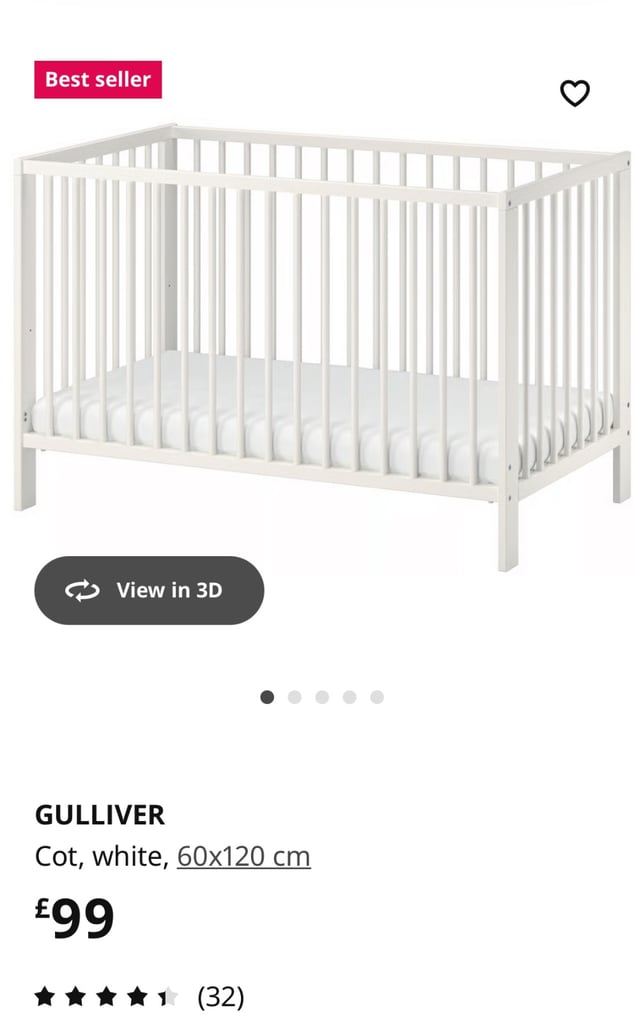
Task: Add GULLIVER cot to favourites
Action: point(575,93)
